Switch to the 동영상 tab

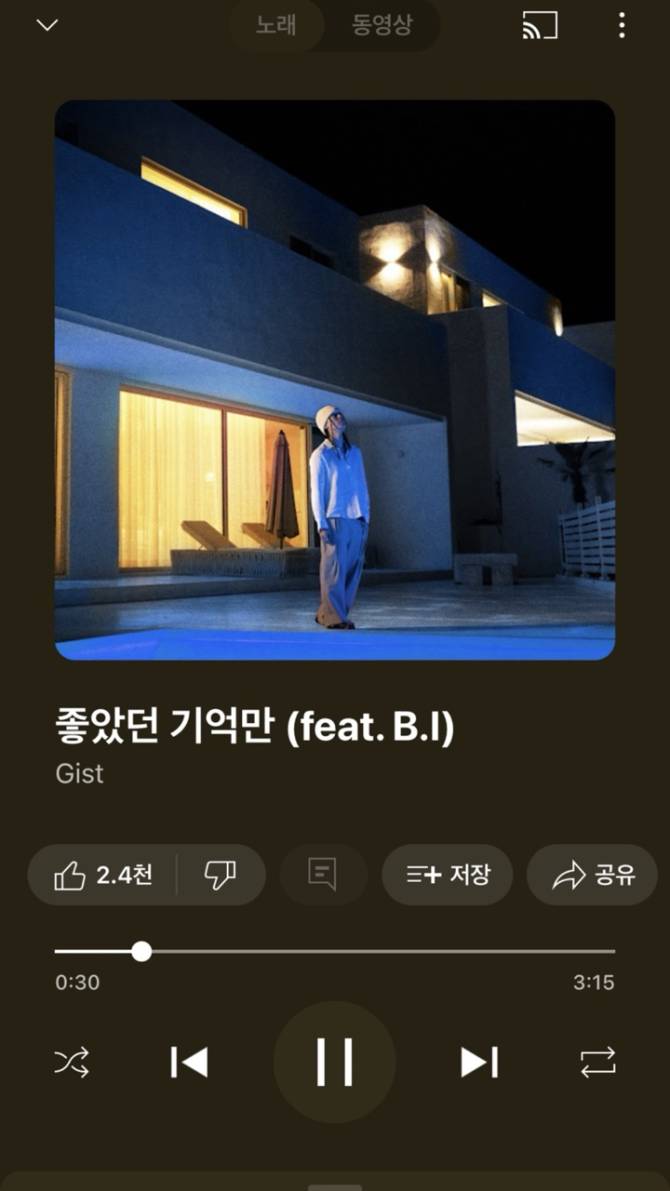point(382,25)
